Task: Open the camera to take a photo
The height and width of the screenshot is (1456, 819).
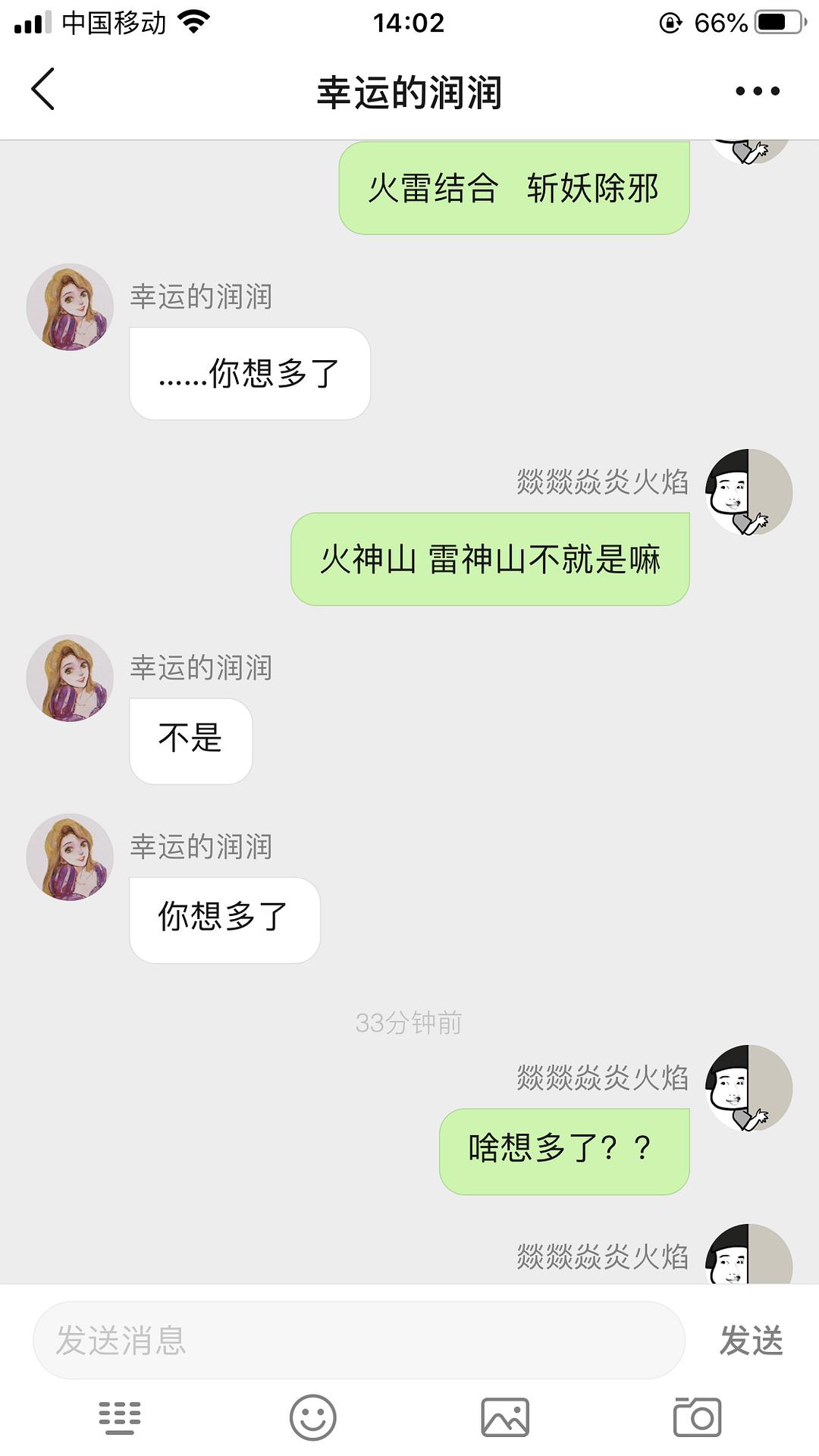Action: (x=697, y=1417)
